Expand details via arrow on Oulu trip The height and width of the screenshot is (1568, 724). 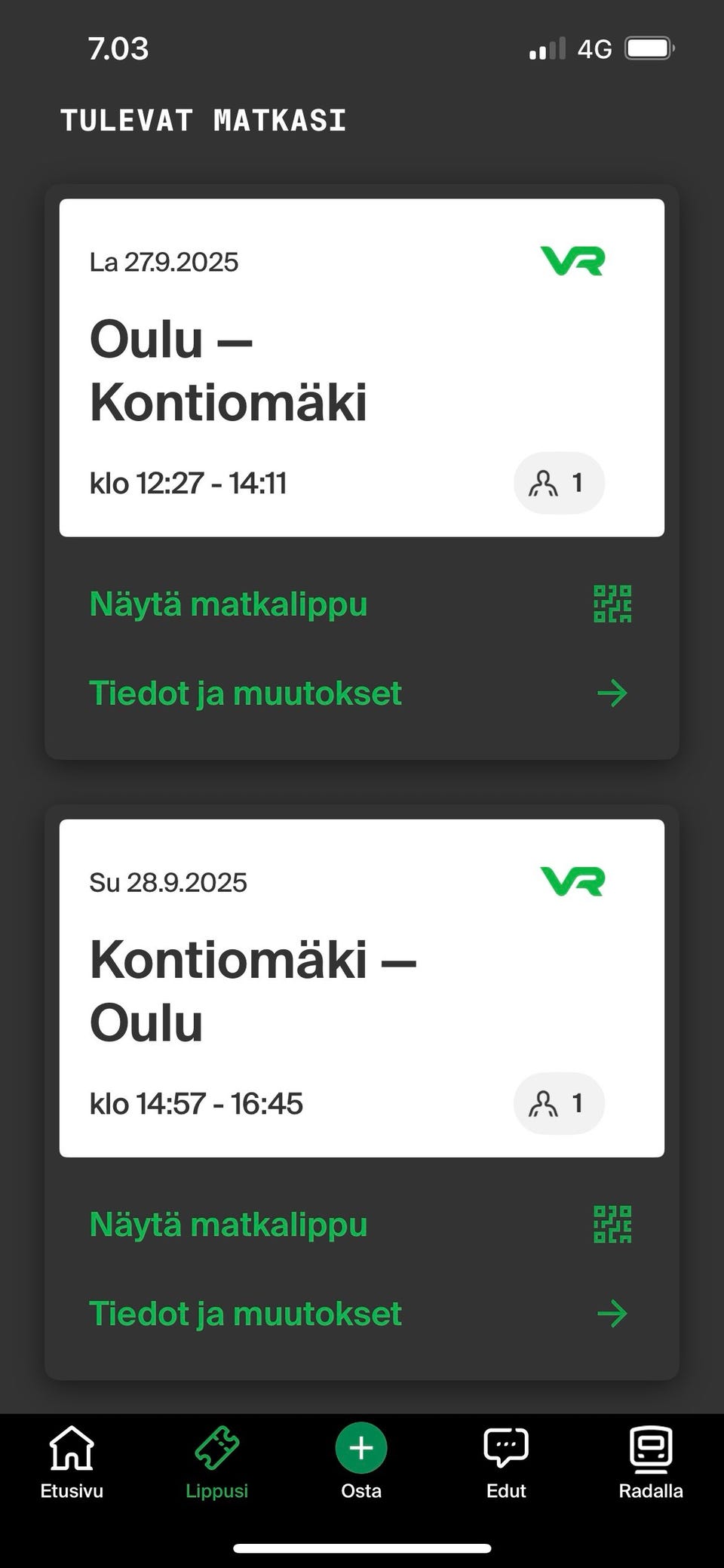(613, 692)
